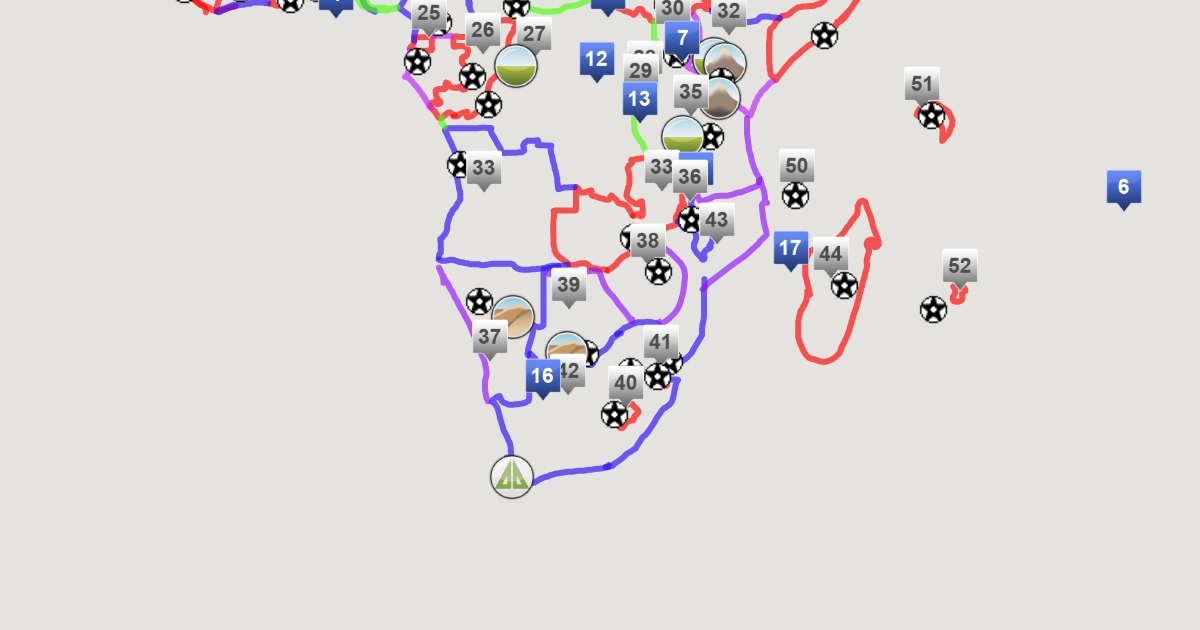
Task: Open gray map pin 38
Action: tap(647, 241)
